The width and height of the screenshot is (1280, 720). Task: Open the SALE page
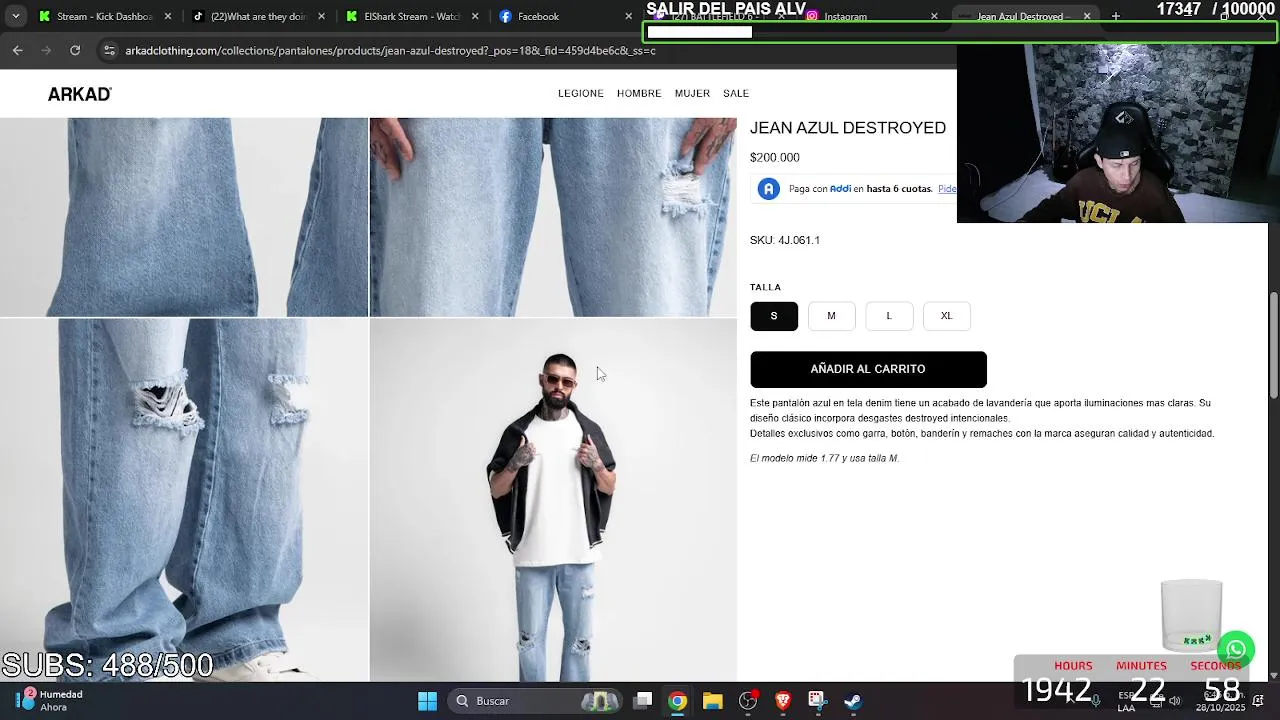coord(736,93)
